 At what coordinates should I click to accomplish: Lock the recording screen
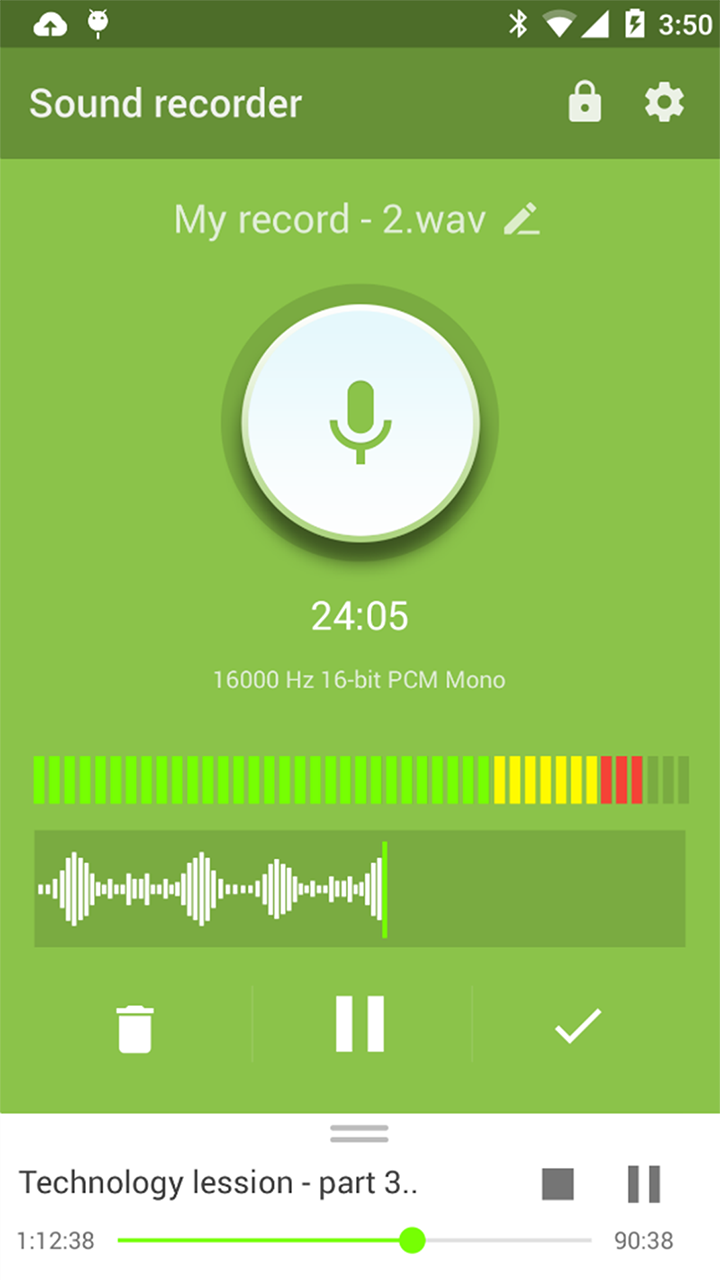[585, 102]
